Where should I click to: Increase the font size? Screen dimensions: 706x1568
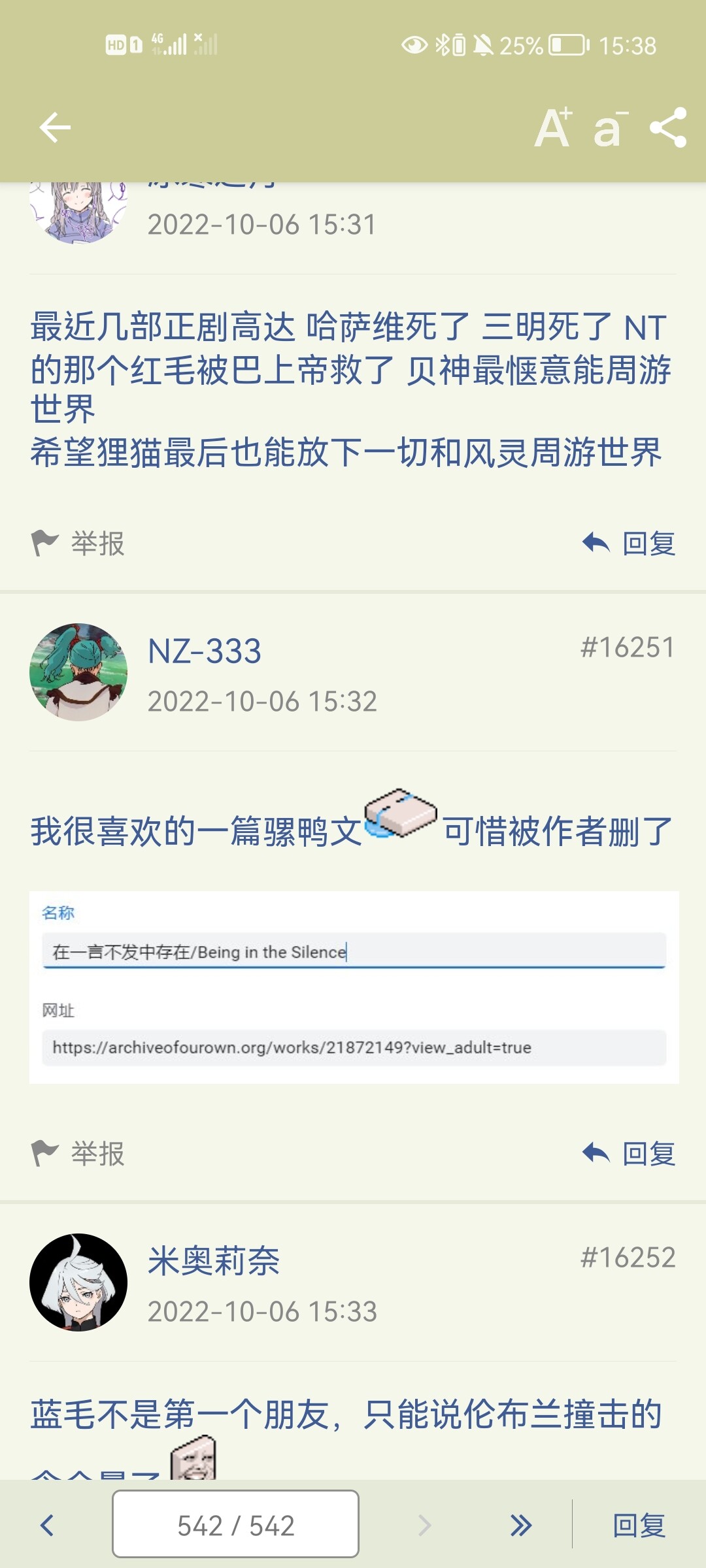[553, 127]
